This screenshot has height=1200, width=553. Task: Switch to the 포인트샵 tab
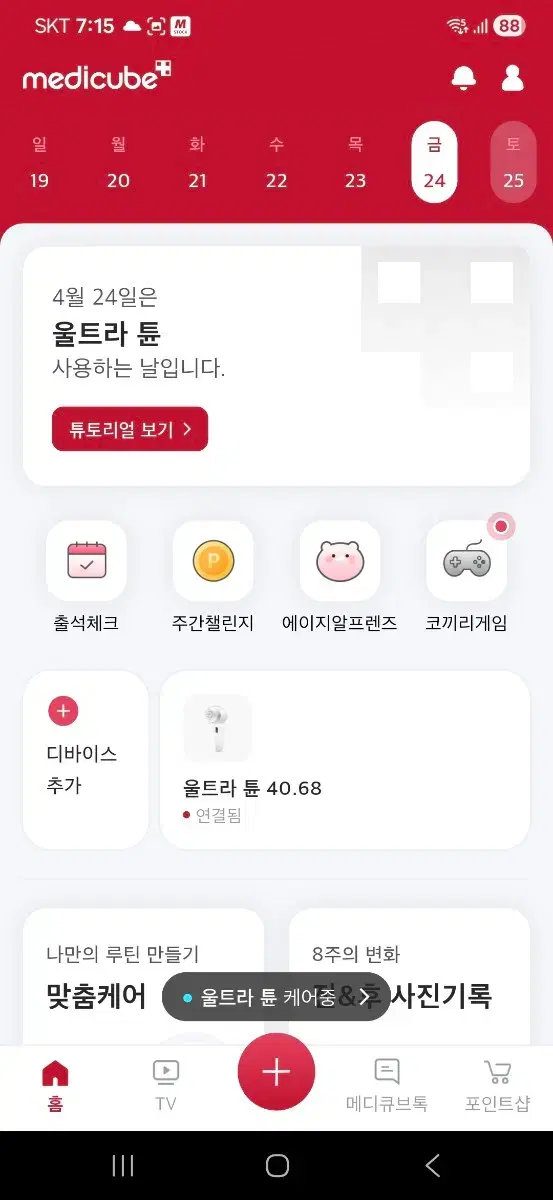click(497, 1085)
